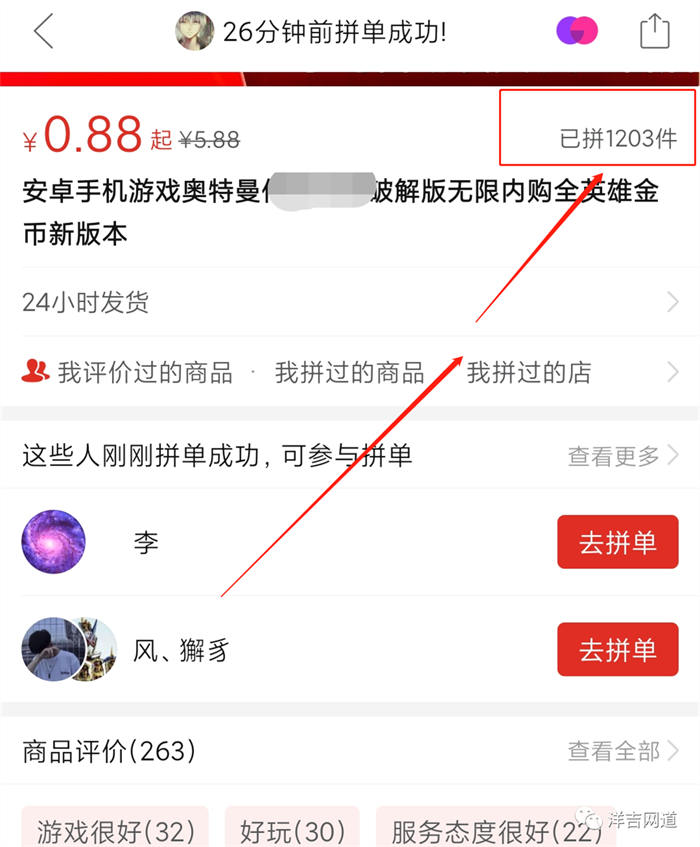700x847 pixels.
Task: Share this product via the share icon
Action: [654, 31]
